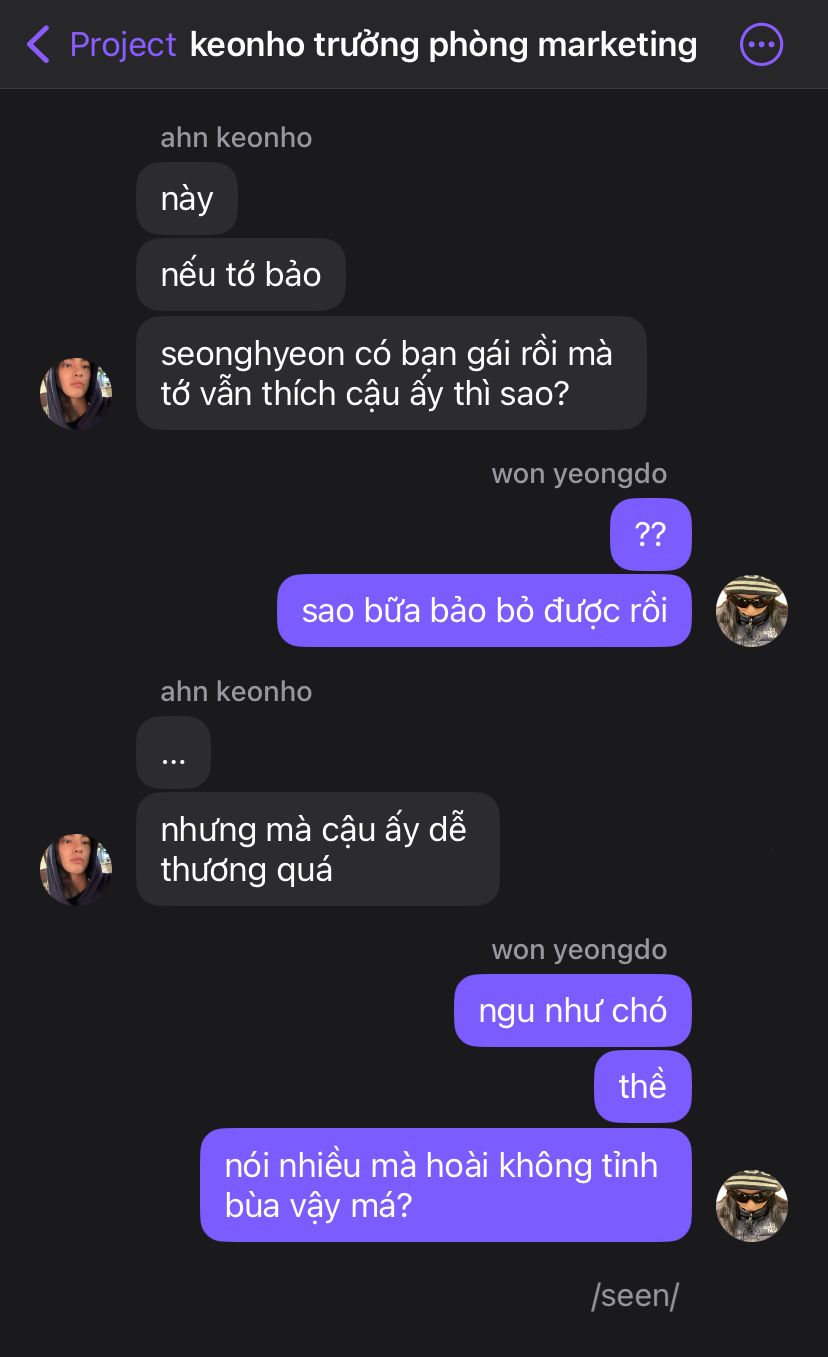Viewport: 828px width, 1357px height.
Task: Open ahn keonho's avatar beside seonghyeon message
Action: click(76, 393)
